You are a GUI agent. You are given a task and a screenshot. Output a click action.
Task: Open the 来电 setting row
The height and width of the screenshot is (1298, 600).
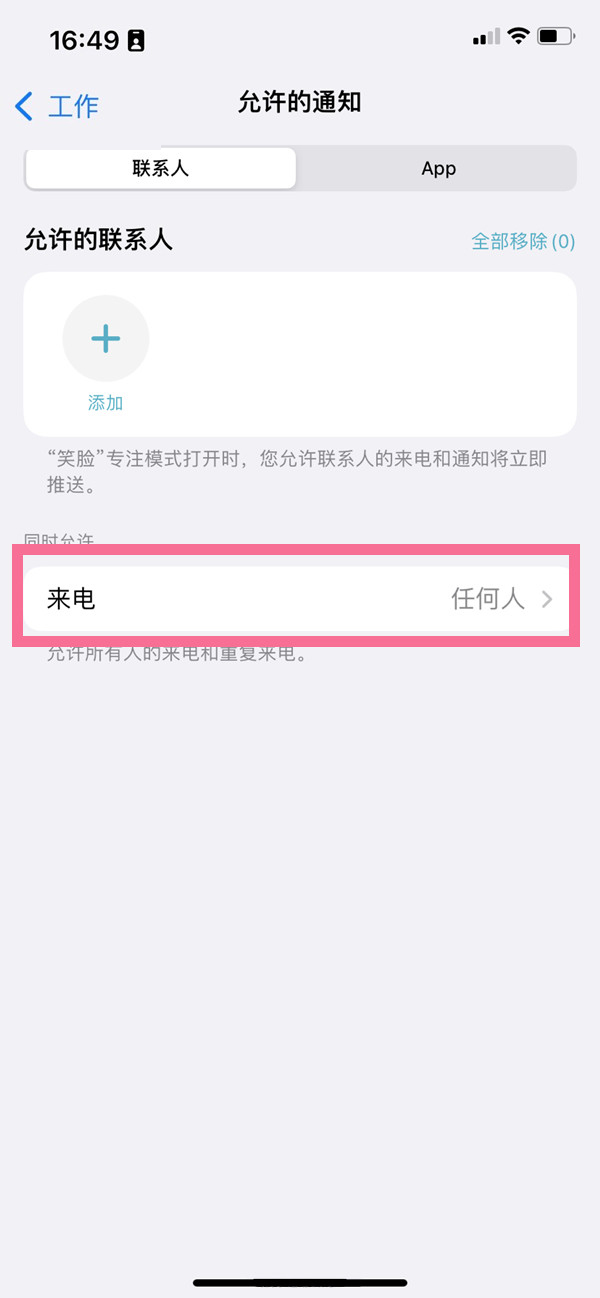pyautogui.click(x=300, y=599)
